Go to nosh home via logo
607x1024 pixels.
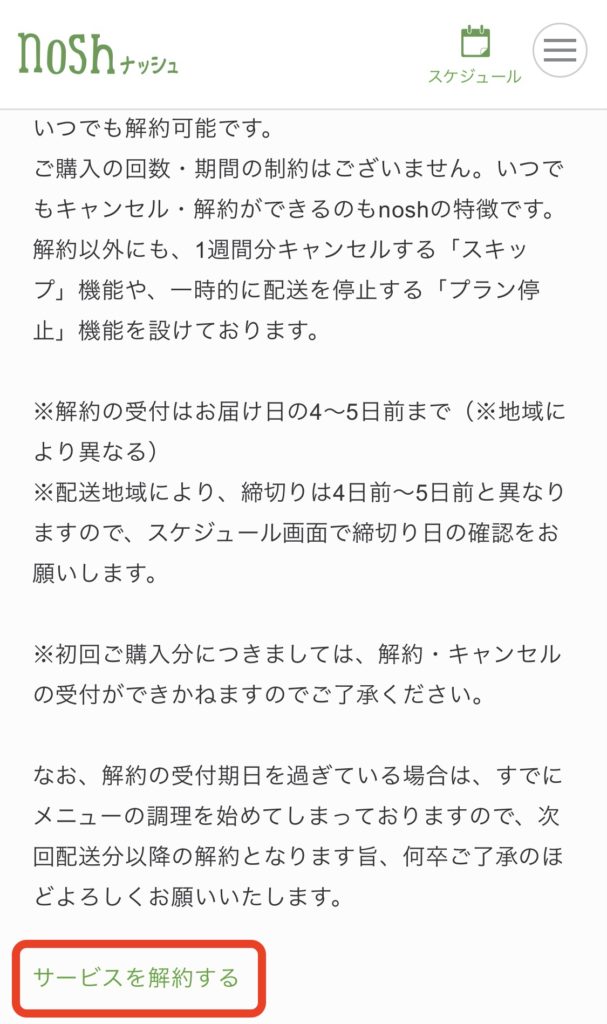97,53
